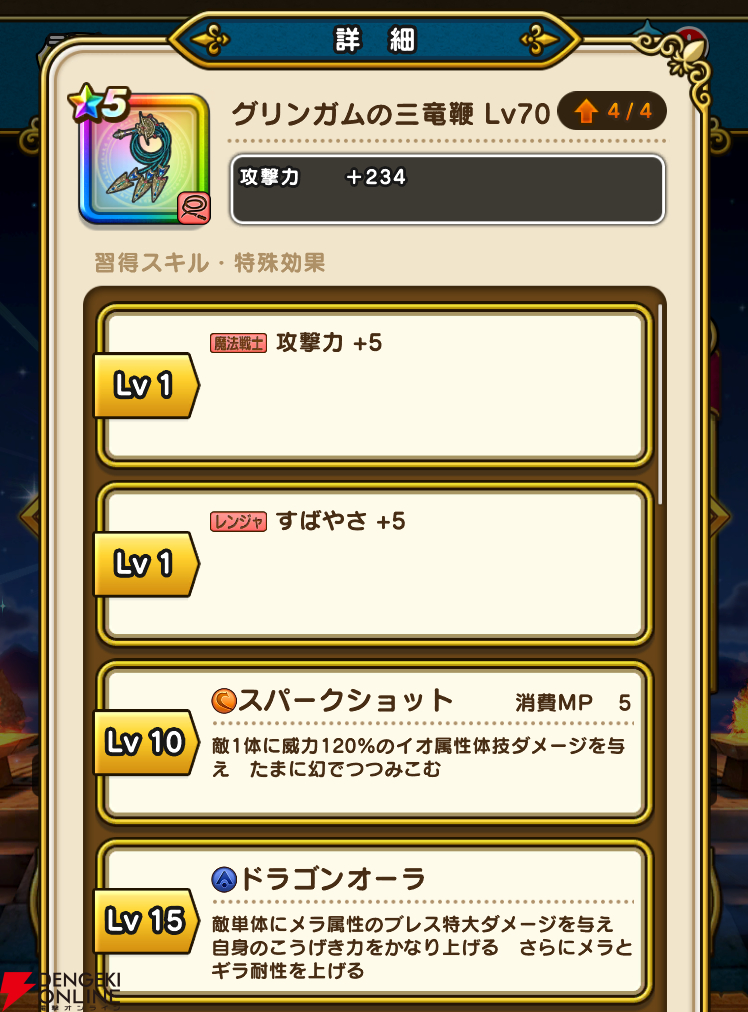Tap the グリンガムの三竜鞭 weapon icon

[x=145, y=158]
